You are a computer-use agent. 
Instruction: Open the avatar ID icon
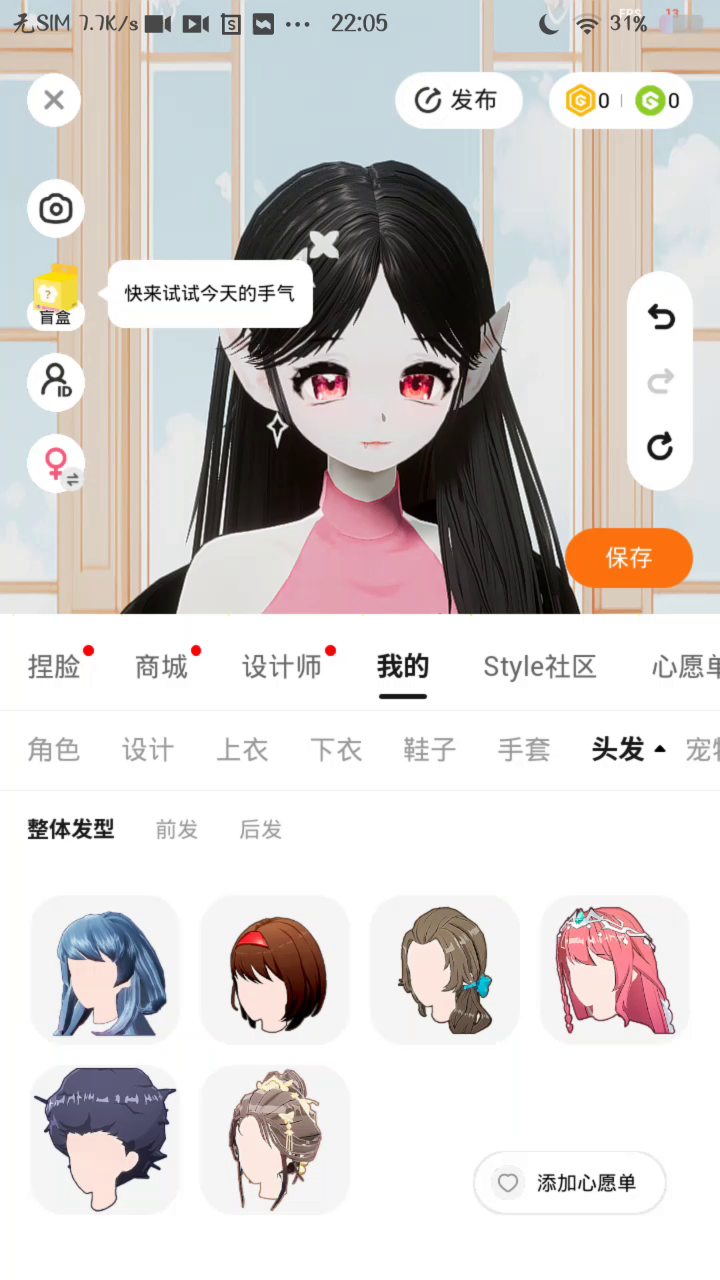tap(56, 382)
